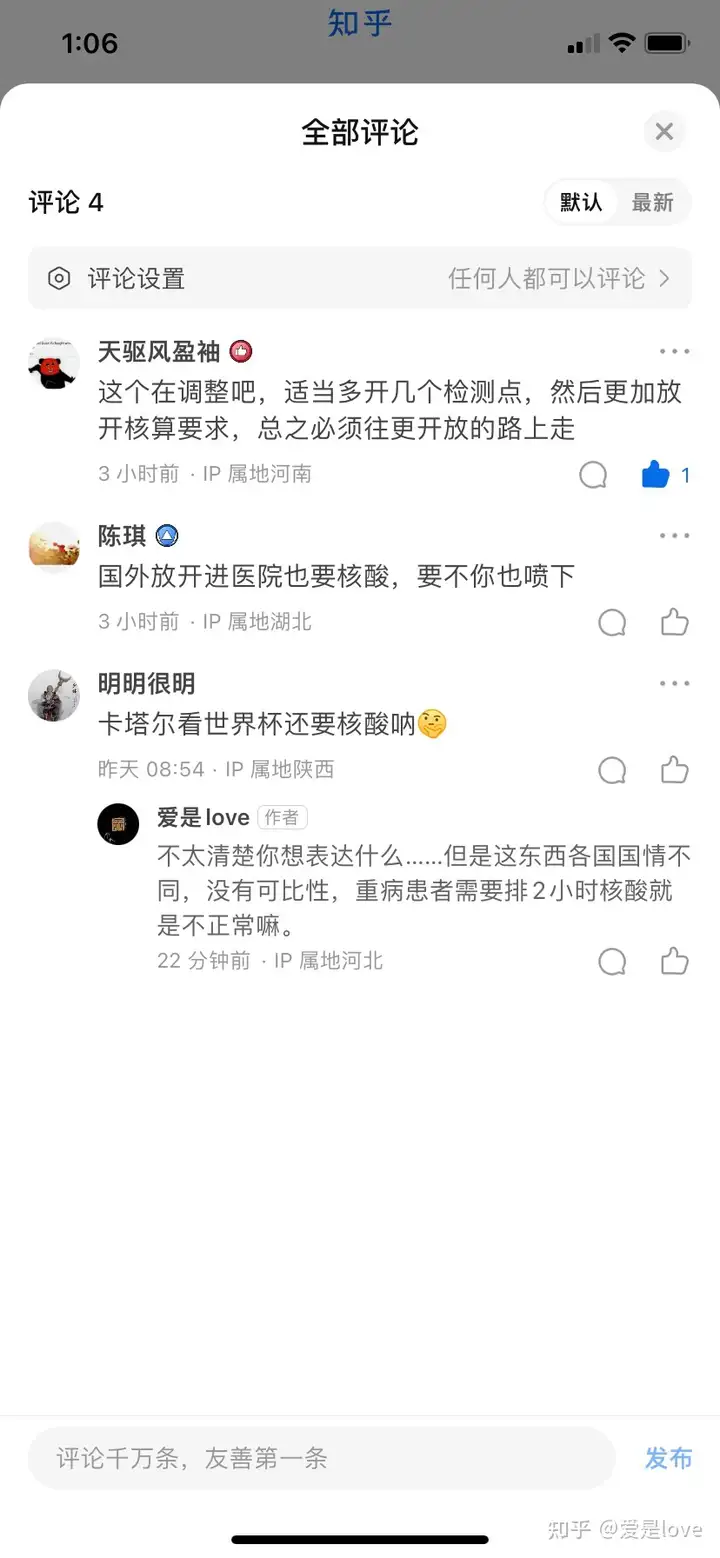720x1558 pixels.
Task: Tap the comment input field
Action: pyautogui.click(x=321, y=1458)
